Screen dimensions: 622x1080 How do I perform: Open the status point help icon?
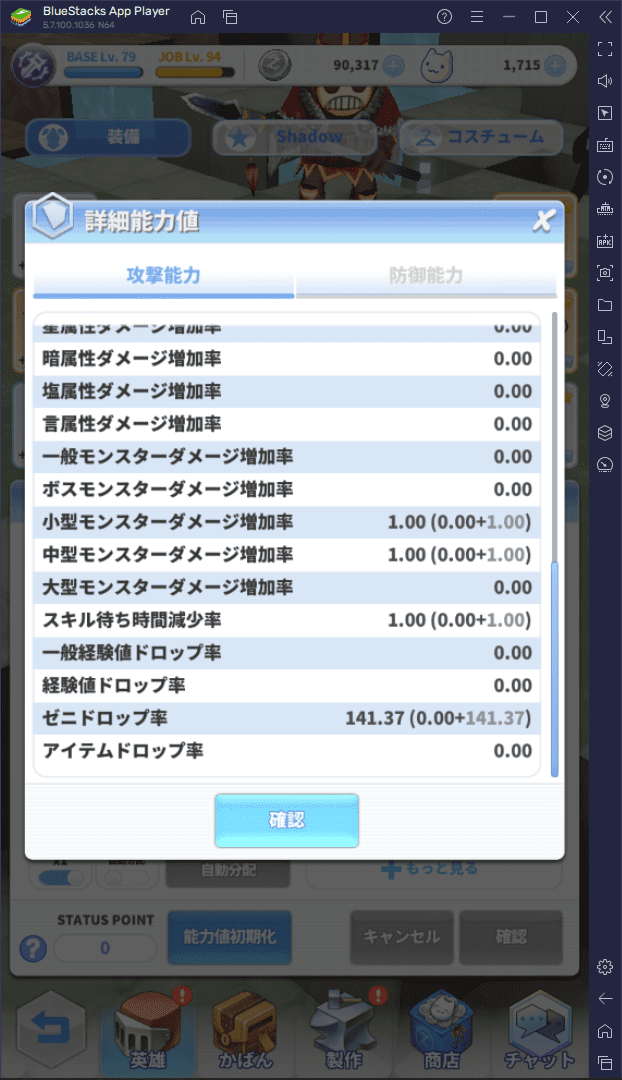[x=34, y=948]
